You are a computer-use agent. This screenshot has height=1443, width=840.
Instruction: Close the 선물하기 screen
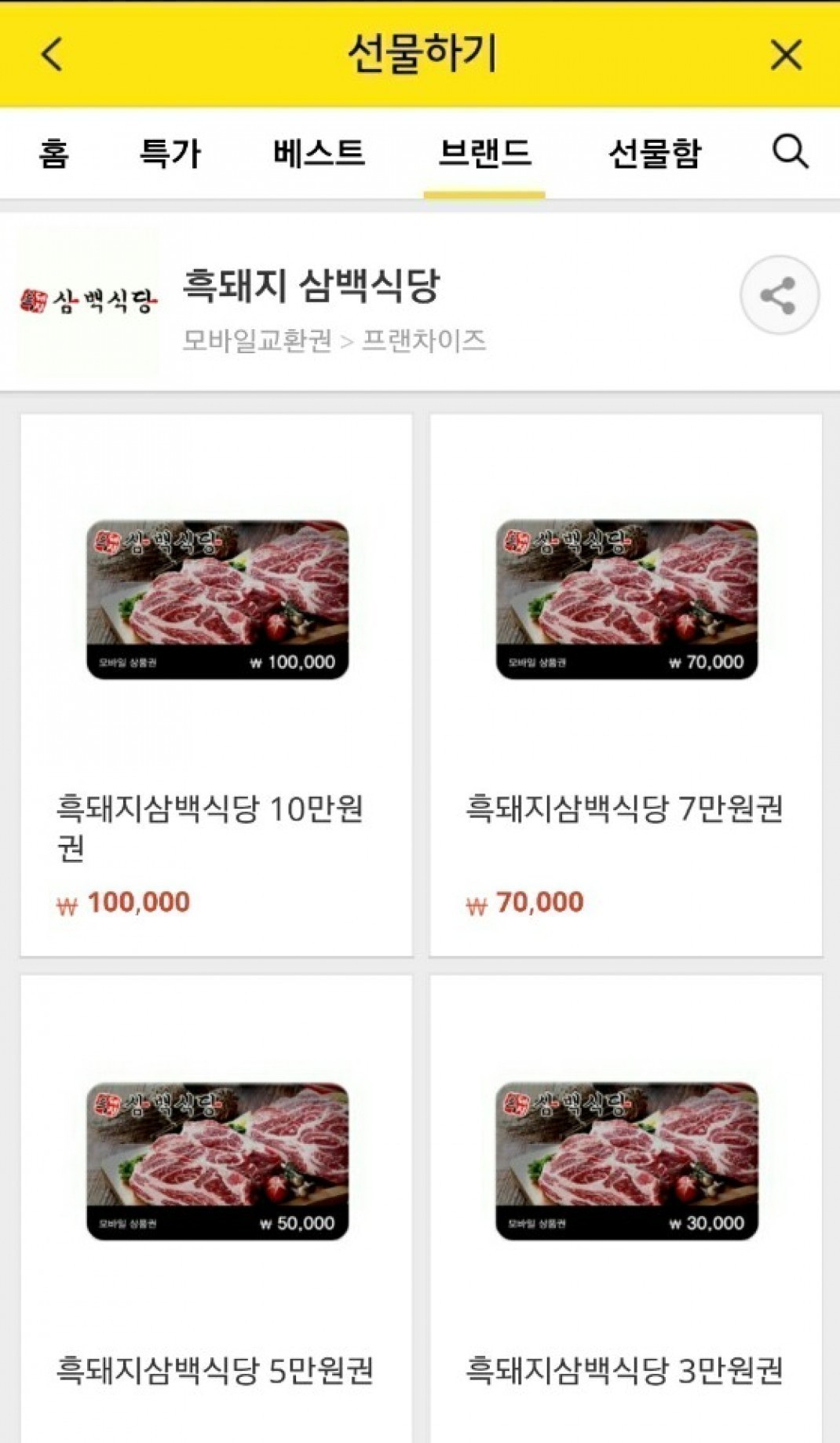tap(786, 55)
